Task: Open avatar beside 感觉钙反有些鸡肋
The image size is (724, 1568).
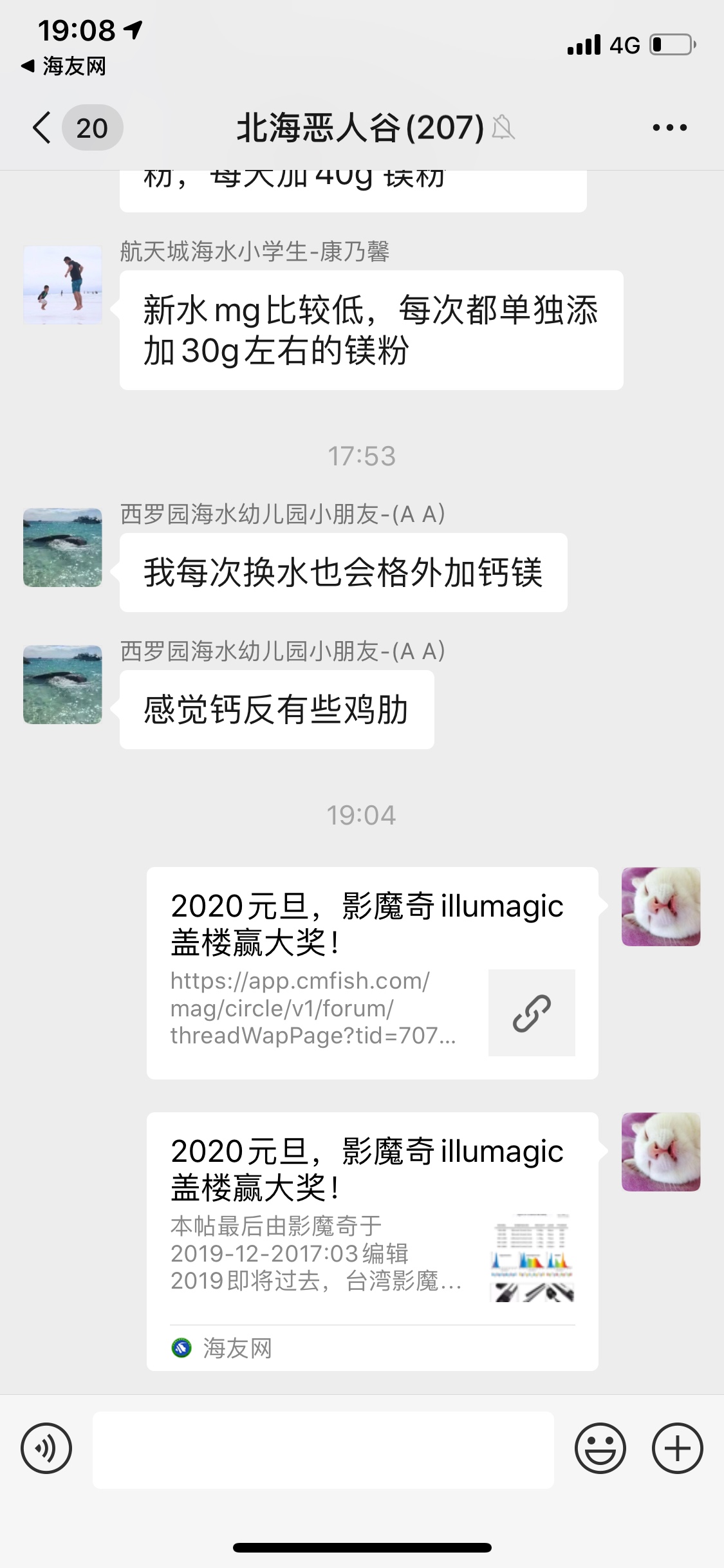Action: coord(62,684)
